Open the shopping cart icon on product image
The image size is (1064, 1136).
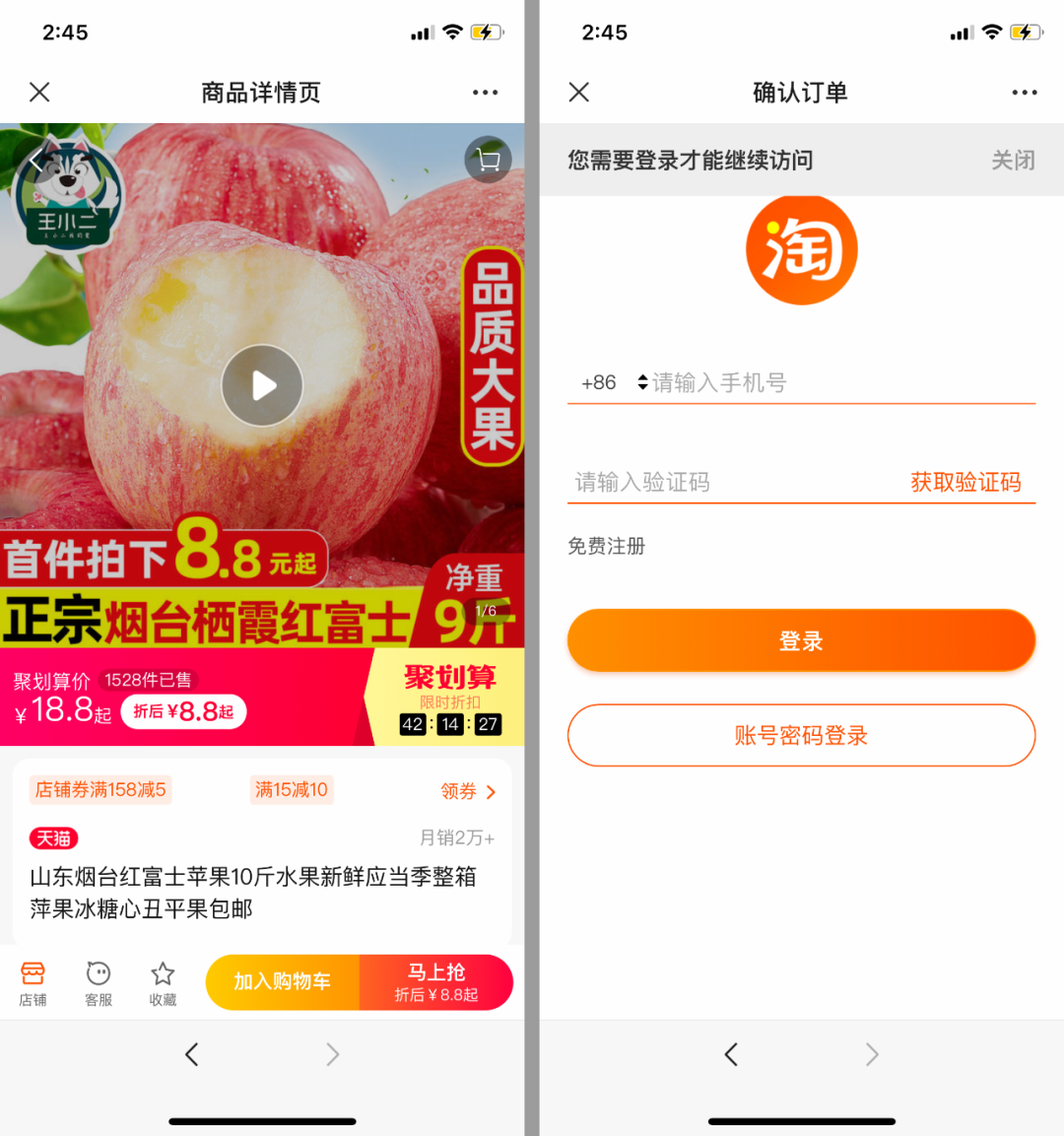coord(488,160)
